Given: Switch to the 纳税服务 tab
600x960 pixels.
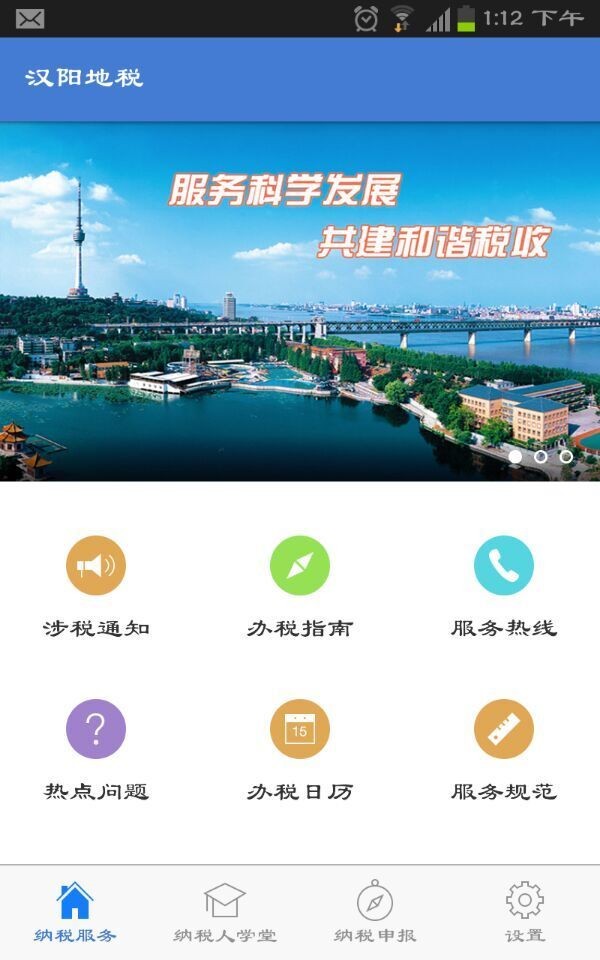Looking at the screenshot, I should (75, 912).
